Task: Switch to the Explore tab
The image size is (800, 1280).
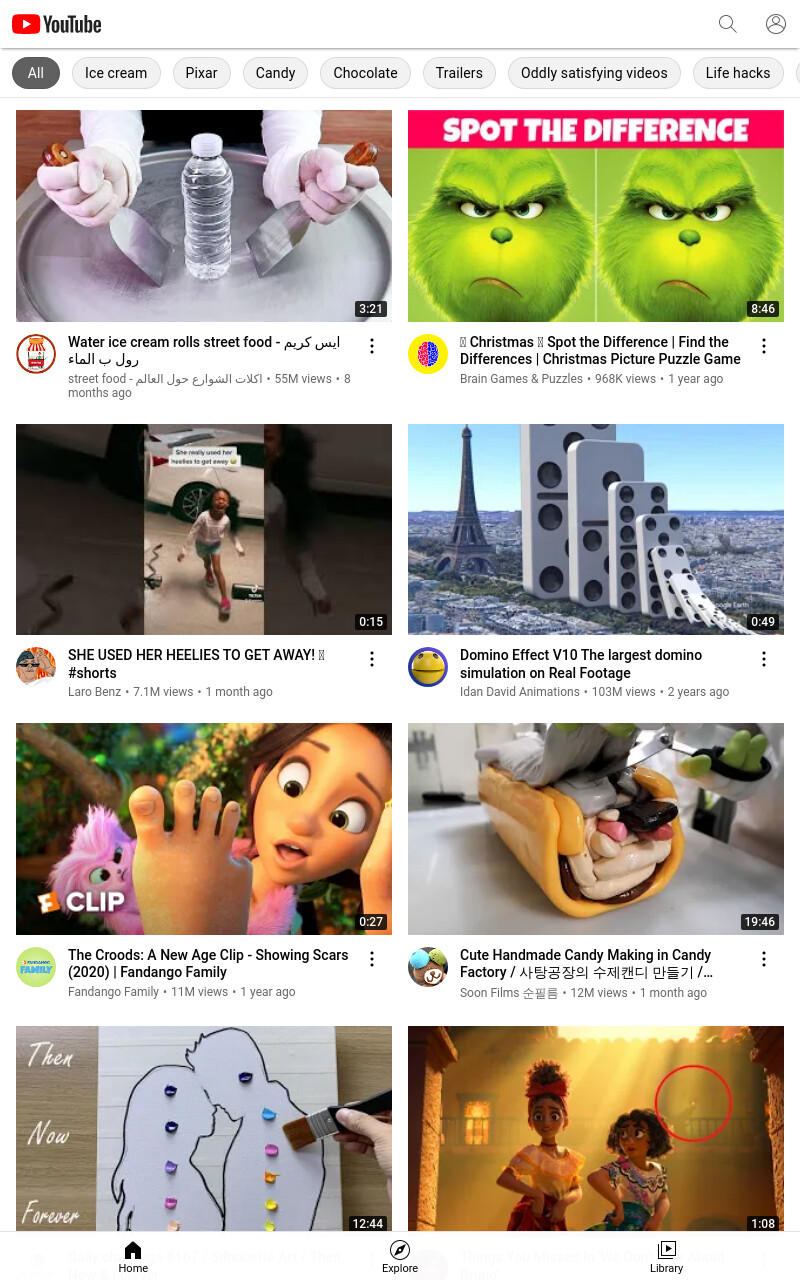Action: click(400, 1256)
